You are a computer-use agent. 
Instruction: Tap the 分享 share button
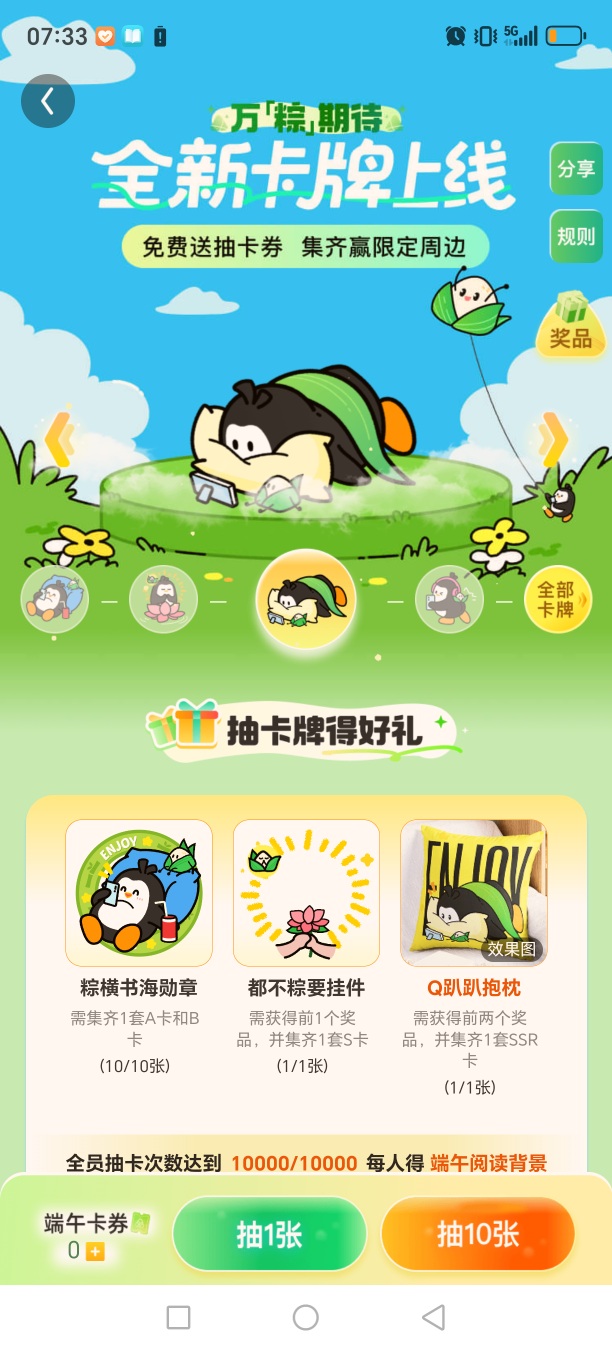[576, 169]
